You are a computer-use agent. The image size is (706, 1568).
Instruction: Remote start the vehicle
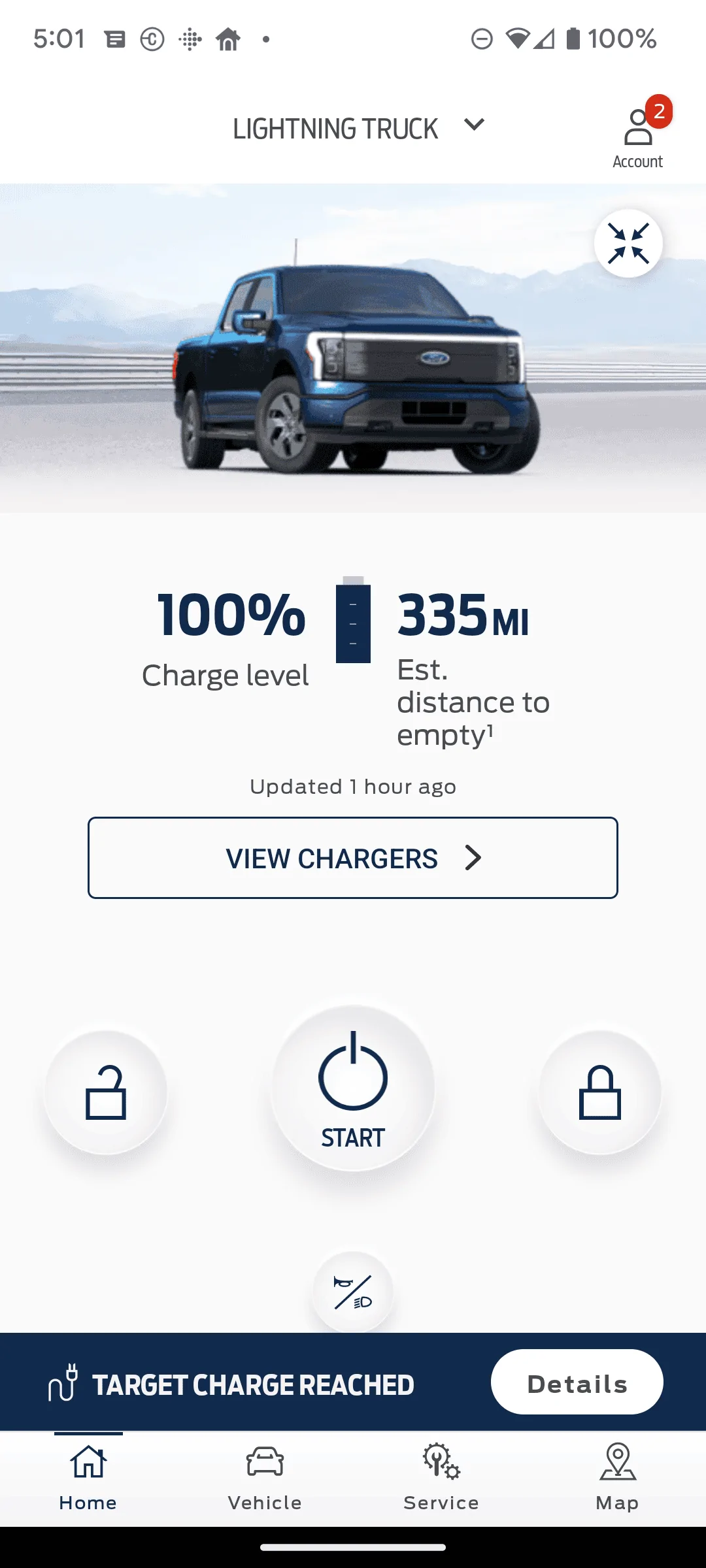pyautogui.click(x=353, y=1088)
